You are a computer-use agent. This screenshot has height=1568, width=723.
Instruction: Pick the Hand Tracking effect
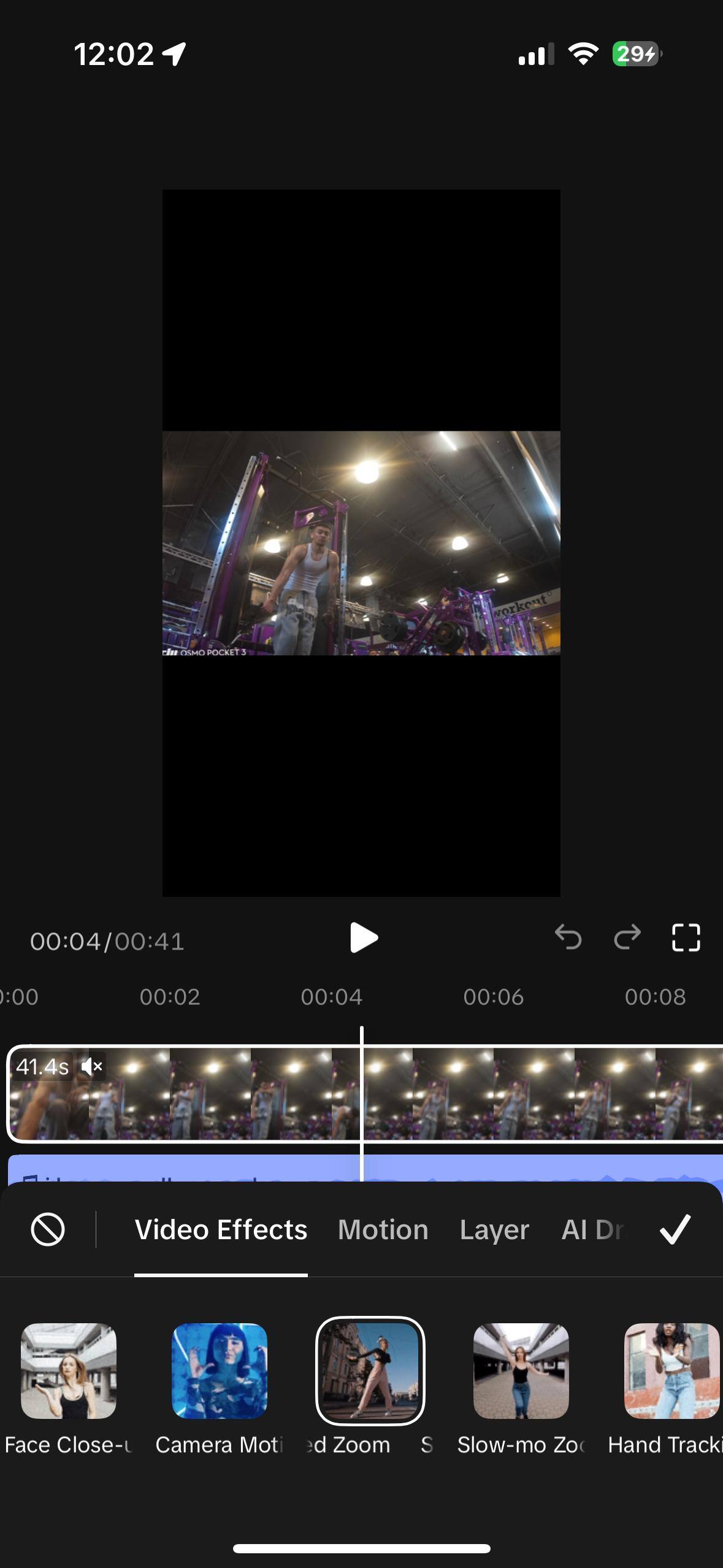671,1370
